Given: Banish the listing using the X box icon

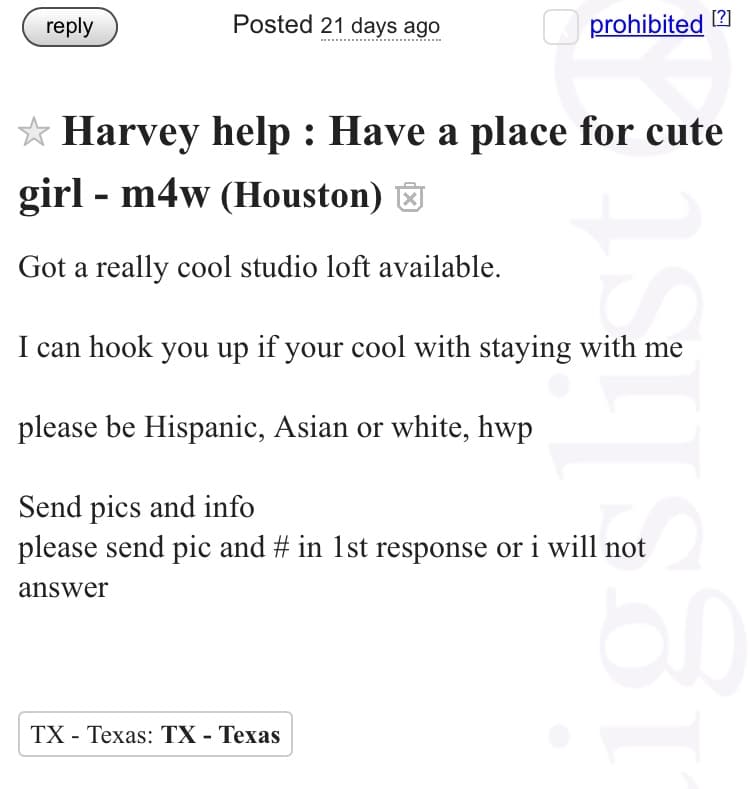Looking at the screenshot, I should [x=411, y=198].
